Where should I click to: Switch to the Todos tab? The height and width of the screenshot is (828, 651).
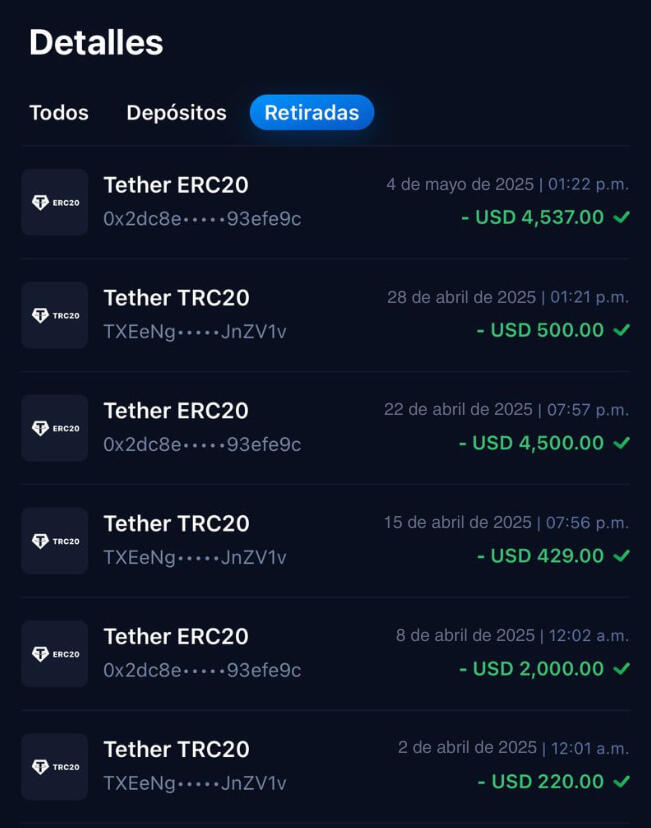59,113
